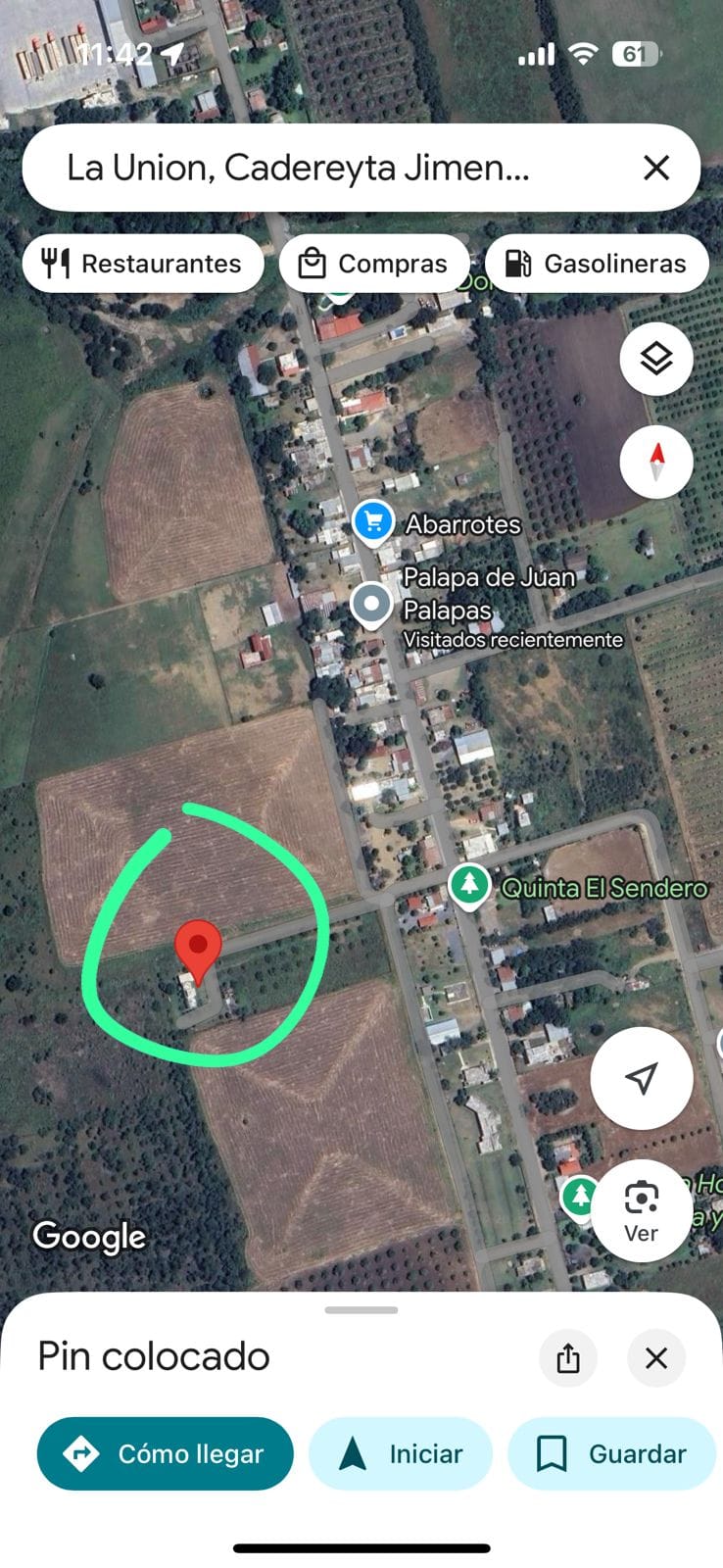The image size is (723, 1568).
Task: Start navigation with Iniciar
Action: pyautogui.click(x=400, y=1453)
